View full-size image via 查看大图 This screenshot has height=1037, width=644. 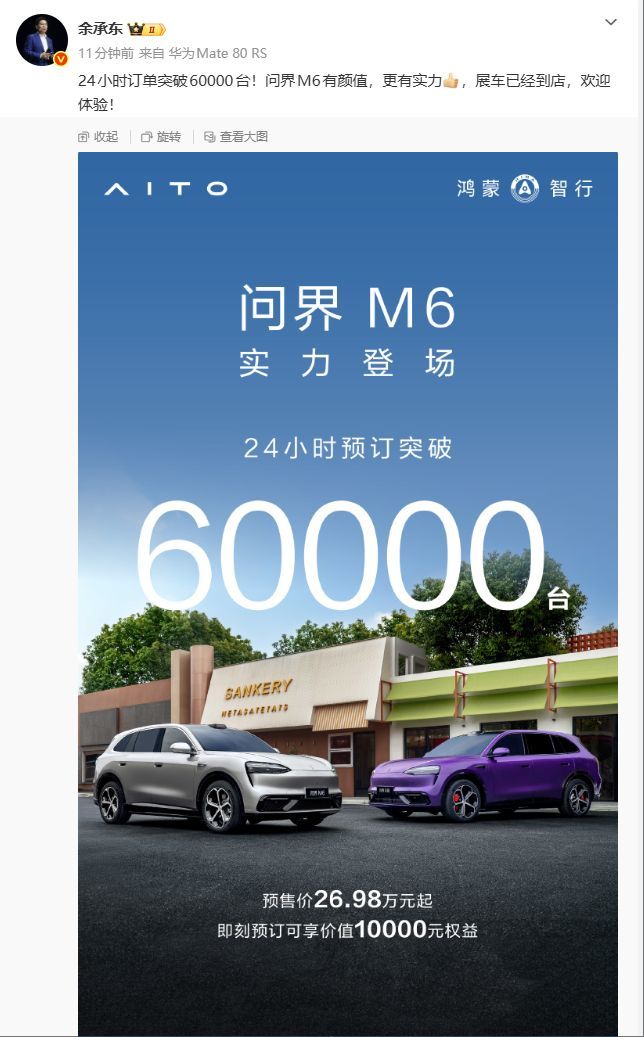tap(236, 136)
